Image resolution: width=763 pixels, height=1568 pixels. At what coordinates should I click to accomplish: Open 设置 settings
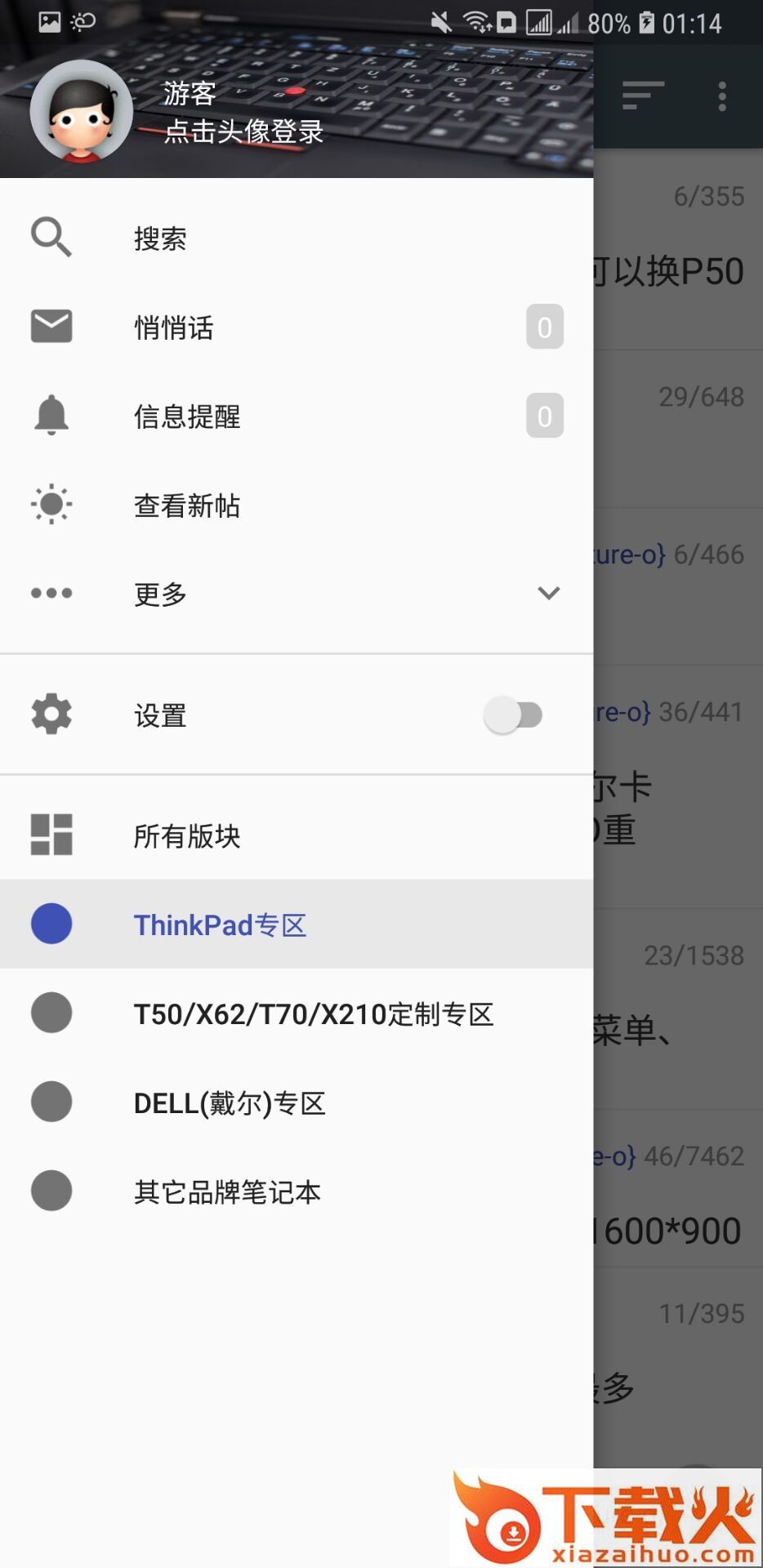tap(160, 715)
